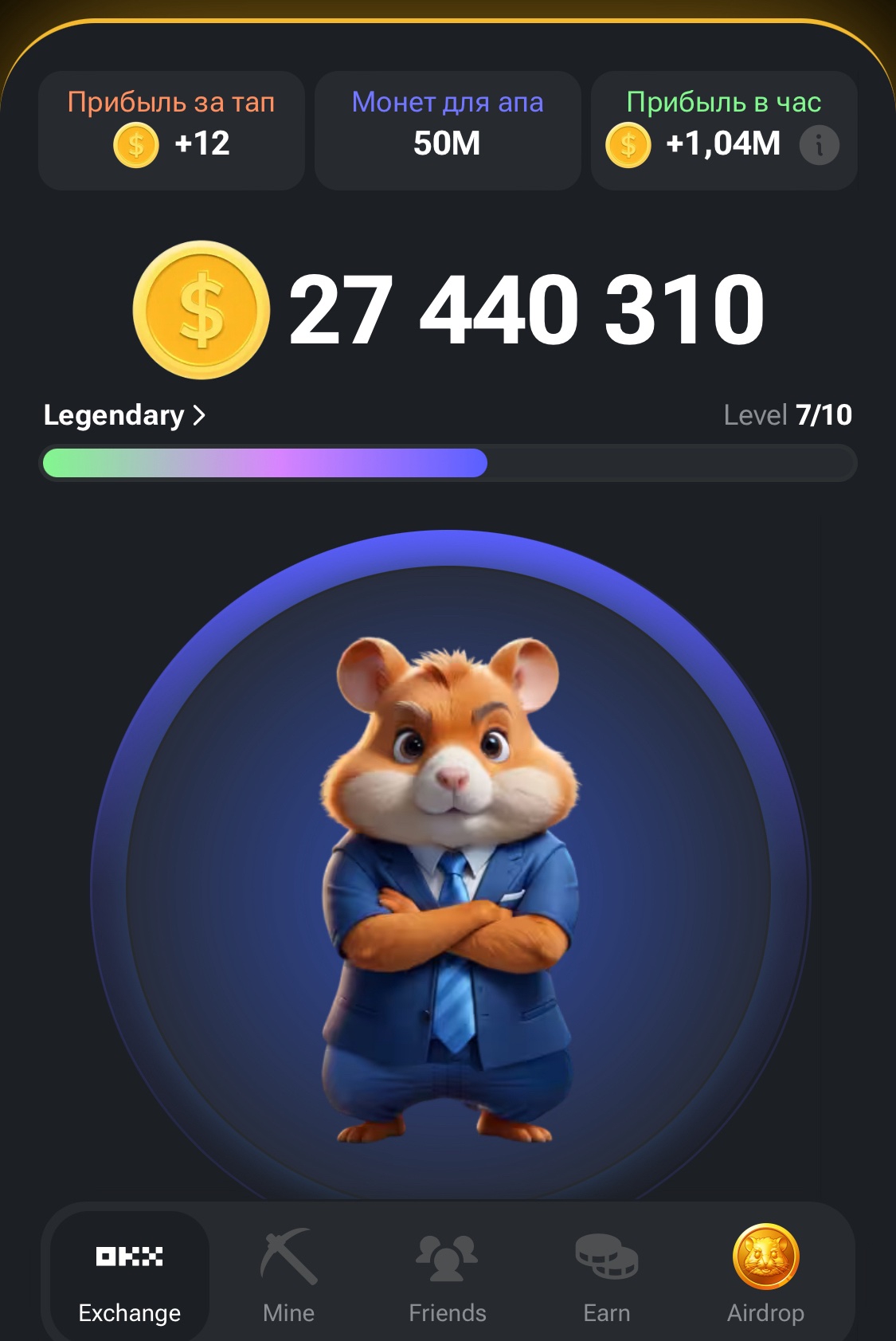
Task: Tap the hamster to earn coins
Action: (449, 884)
